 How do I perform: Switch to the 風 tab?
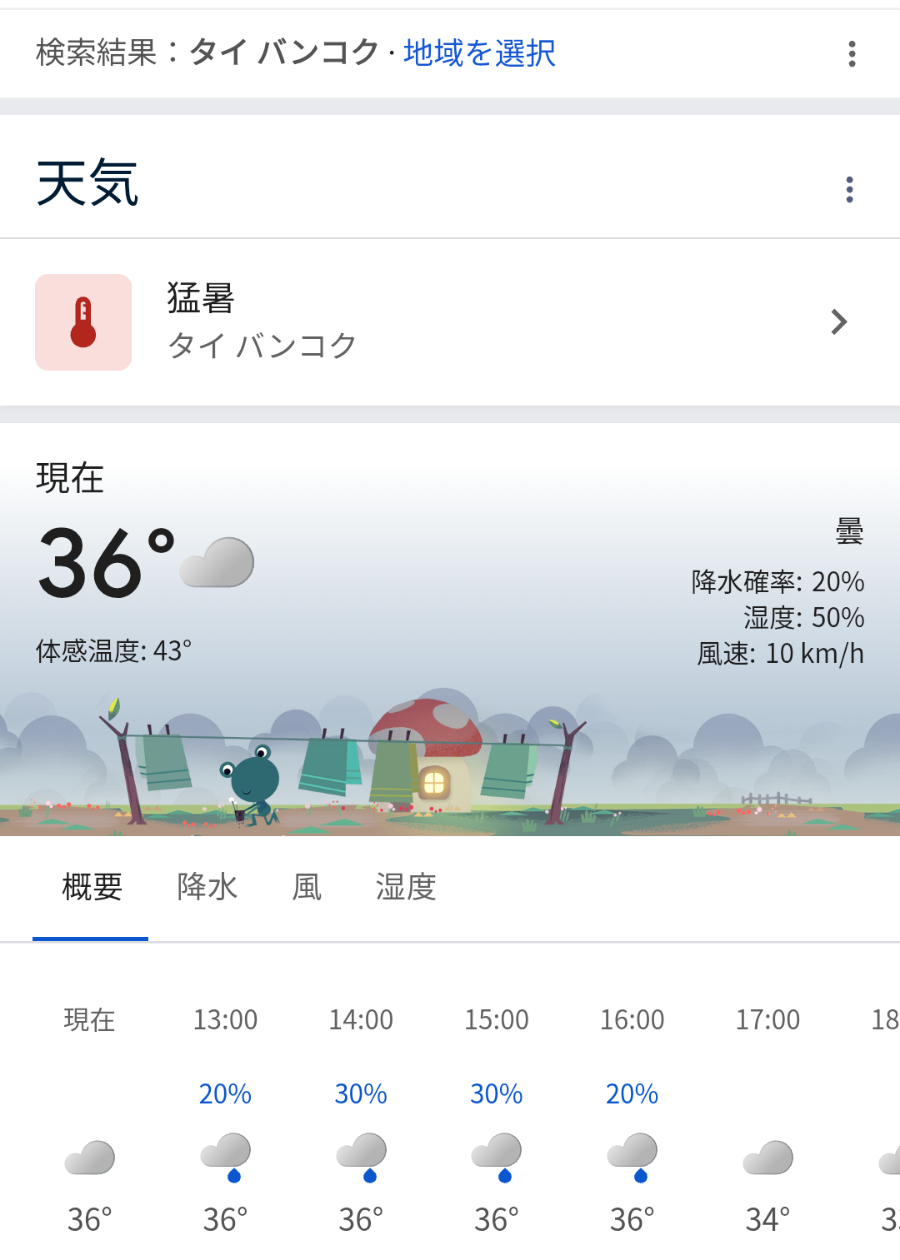307,887
